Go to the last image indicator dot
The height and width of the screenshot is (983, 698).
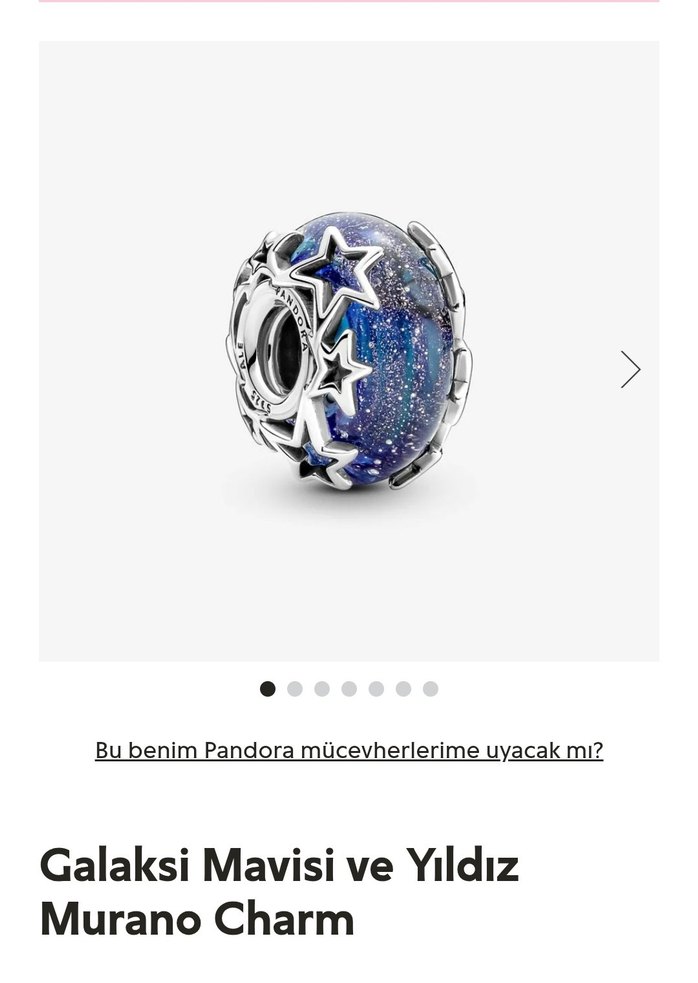click(430, 689)
